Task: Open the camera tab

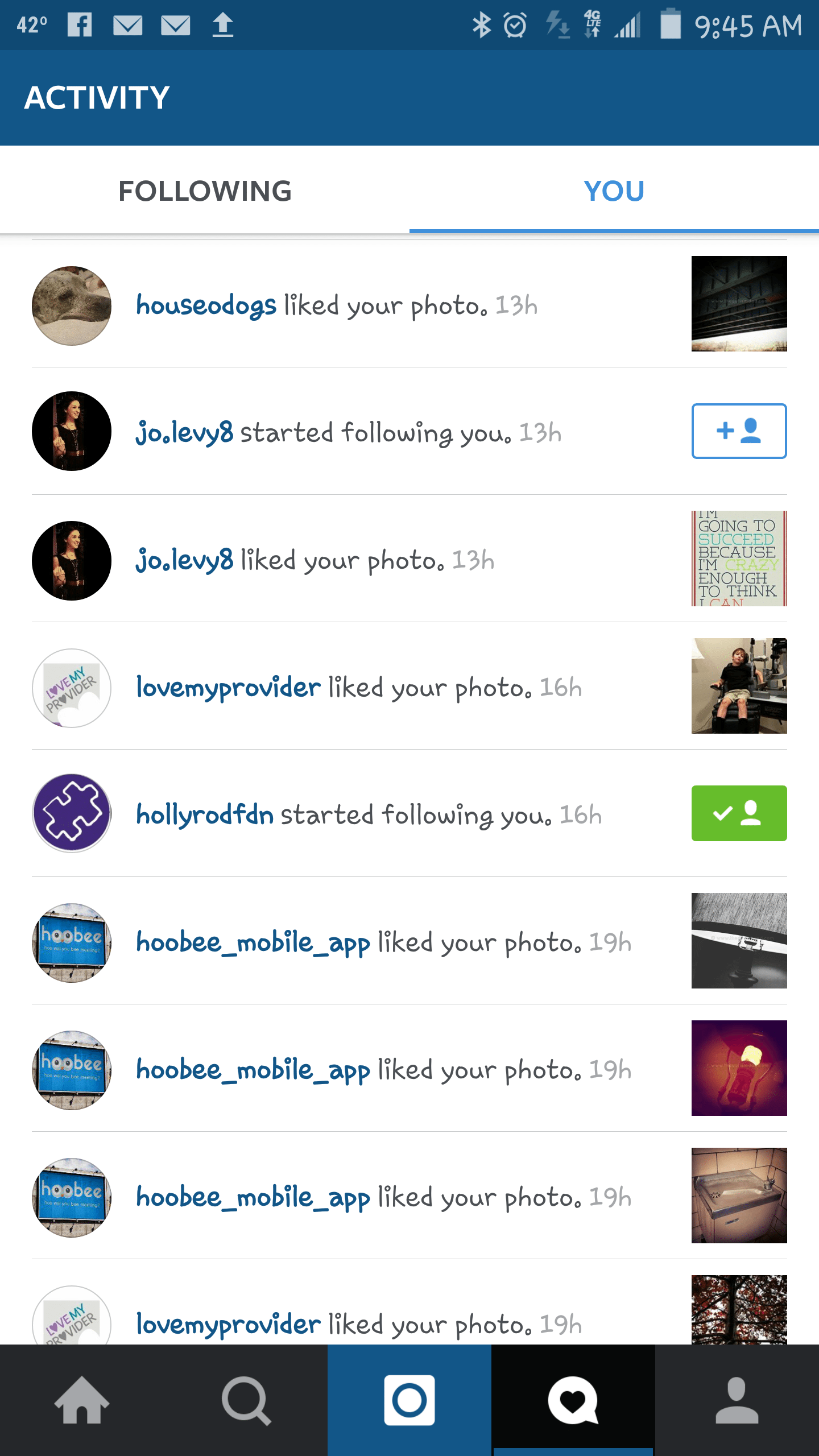Action: pos(409,1400)
